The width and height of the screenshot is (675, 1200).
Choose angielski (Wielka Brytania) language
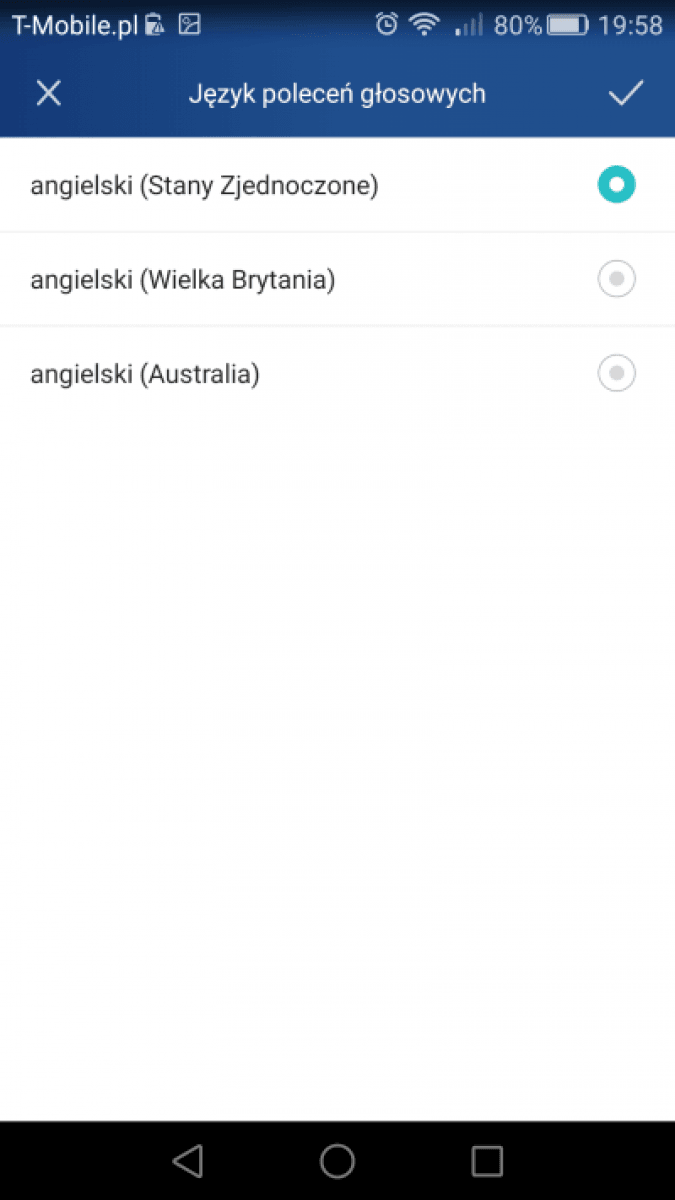(337, 280)
